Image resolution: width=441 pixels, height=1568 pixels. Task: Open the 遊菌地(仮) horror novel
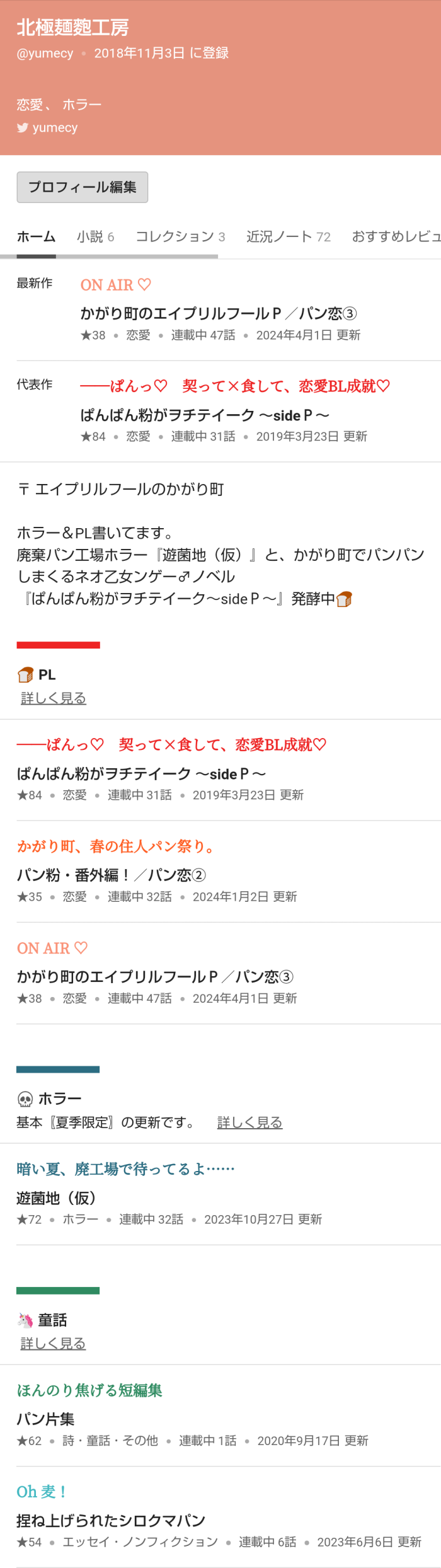click(x=56, y=1197)
